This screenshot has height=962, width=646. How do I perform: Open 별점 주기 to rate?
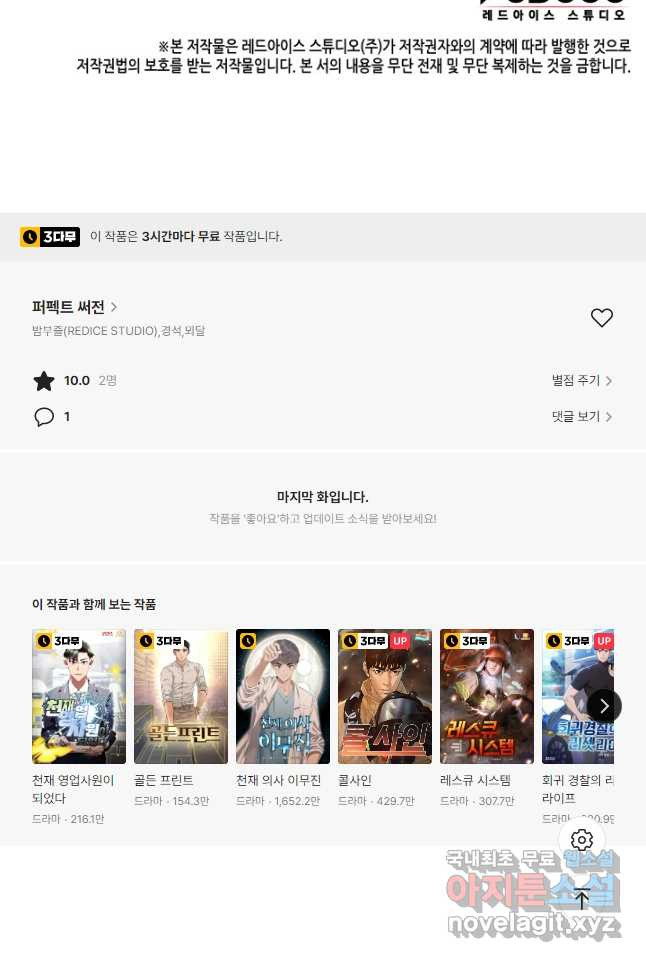pos(582,381)
